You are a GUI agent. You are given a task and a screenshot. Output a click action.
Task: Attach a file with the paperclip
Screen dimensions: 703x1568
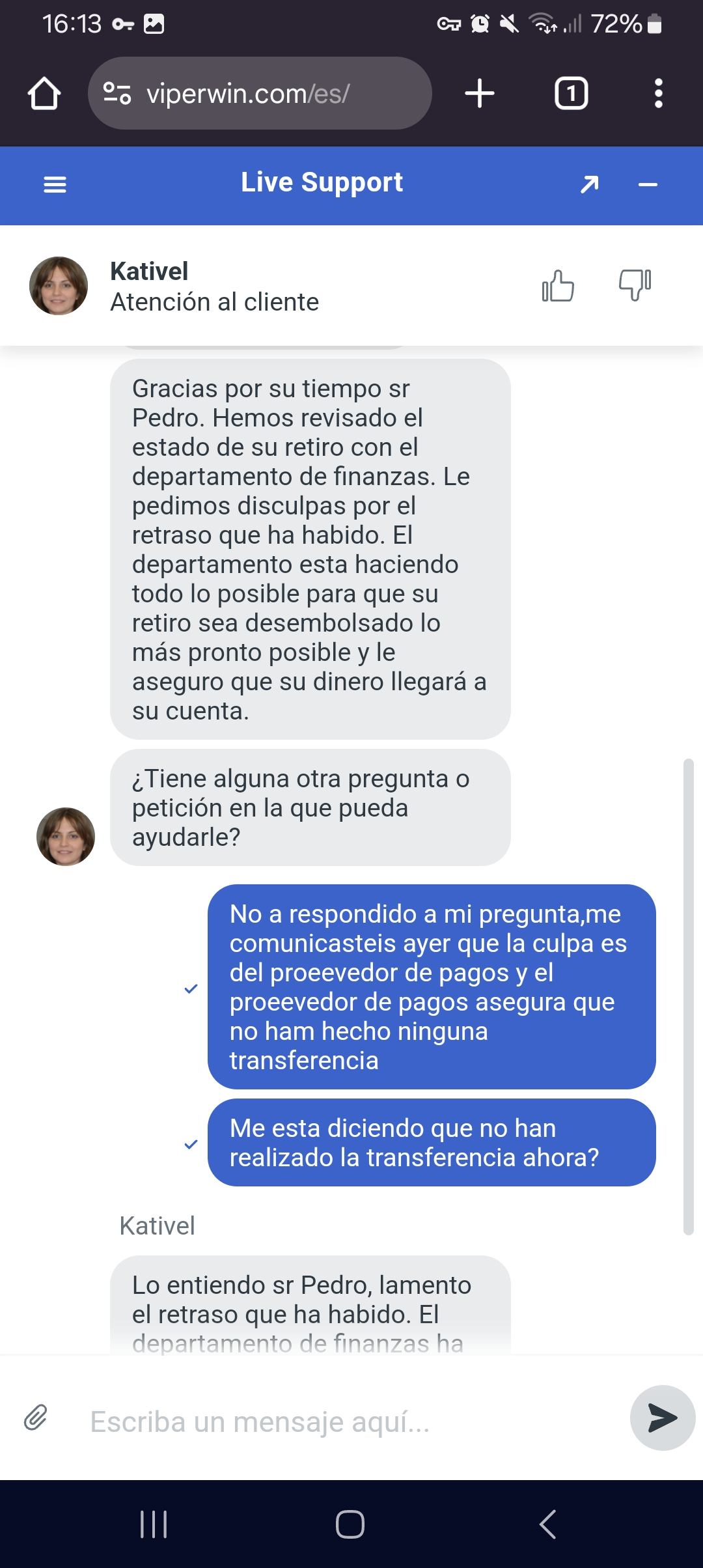[x=36, y=1417]
